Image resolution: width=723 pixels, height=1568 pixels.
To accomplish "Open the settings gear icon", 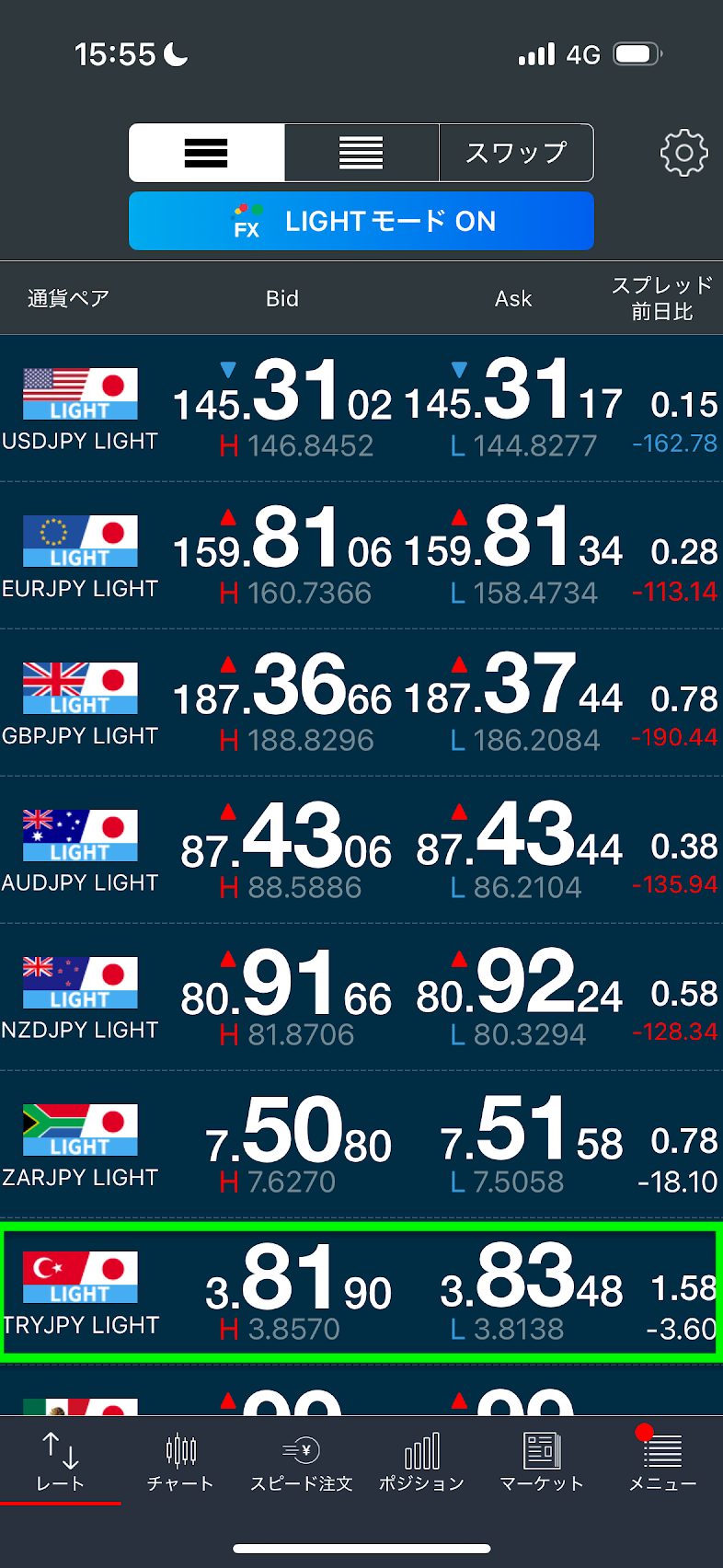I will pyautogui.click(x=683, y=153).
